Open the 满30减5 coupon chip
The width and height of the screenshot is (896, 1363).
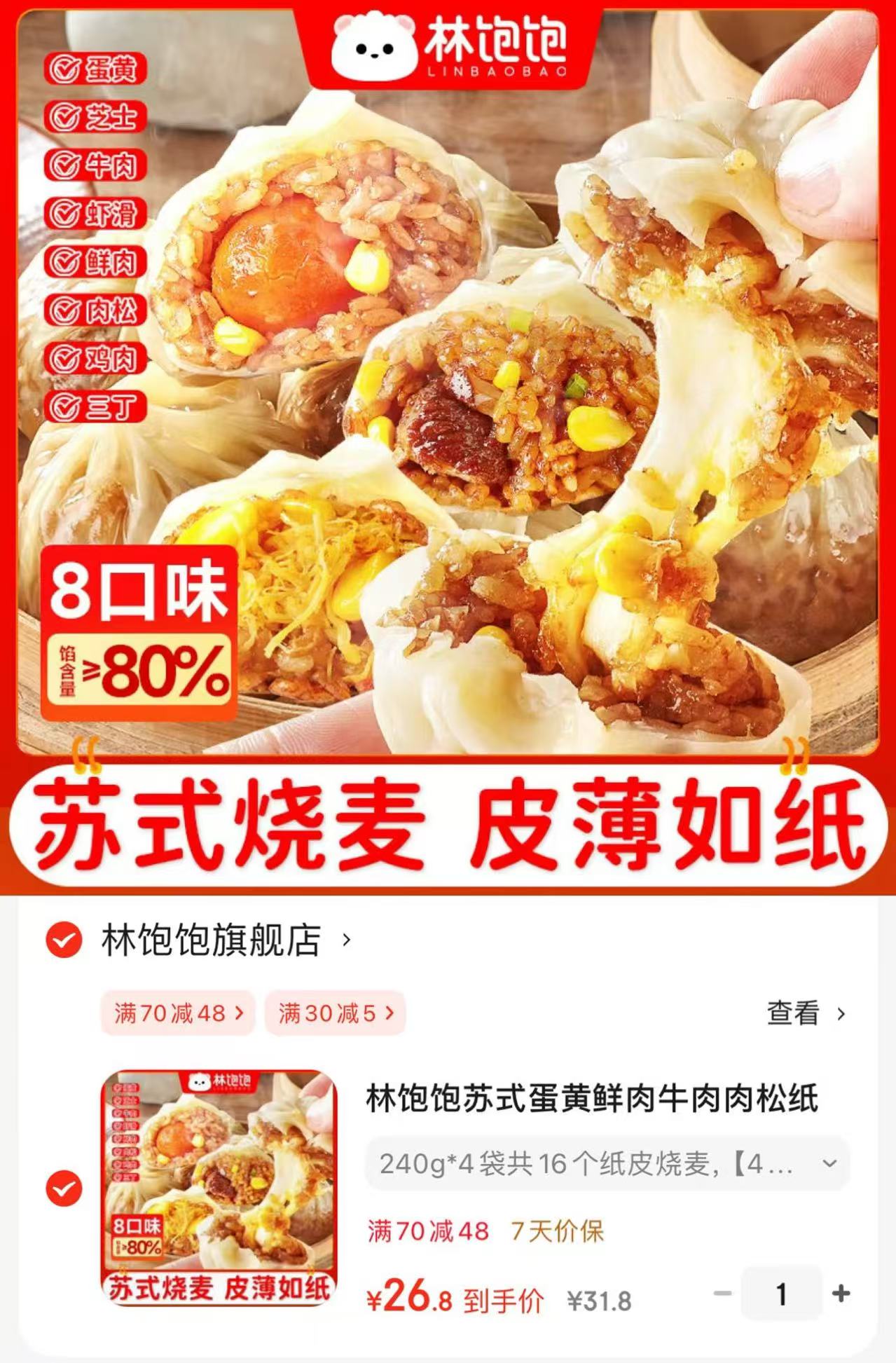pos(335,1013)
